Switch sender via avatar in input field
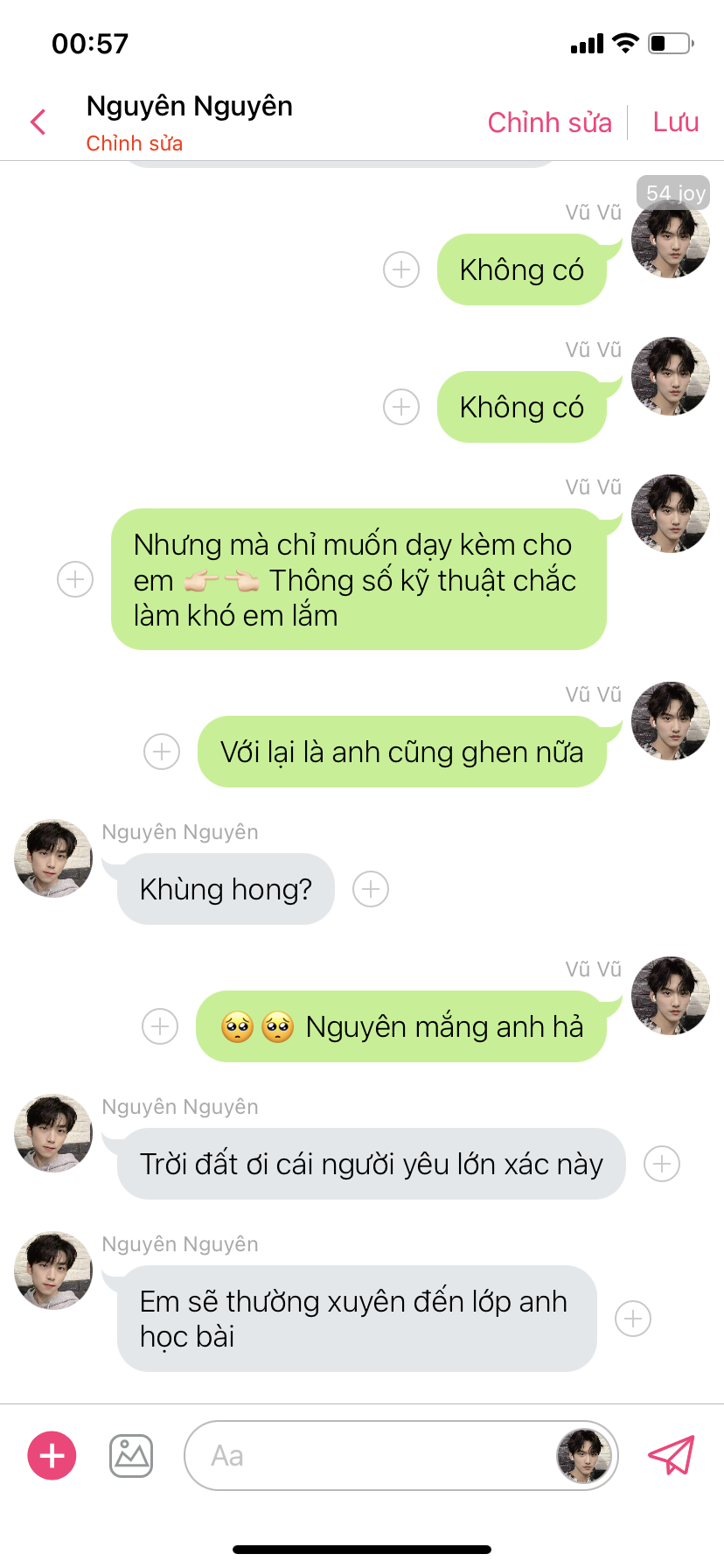The height and width of the screenshot is (1568, 724). coord(583,1456)
